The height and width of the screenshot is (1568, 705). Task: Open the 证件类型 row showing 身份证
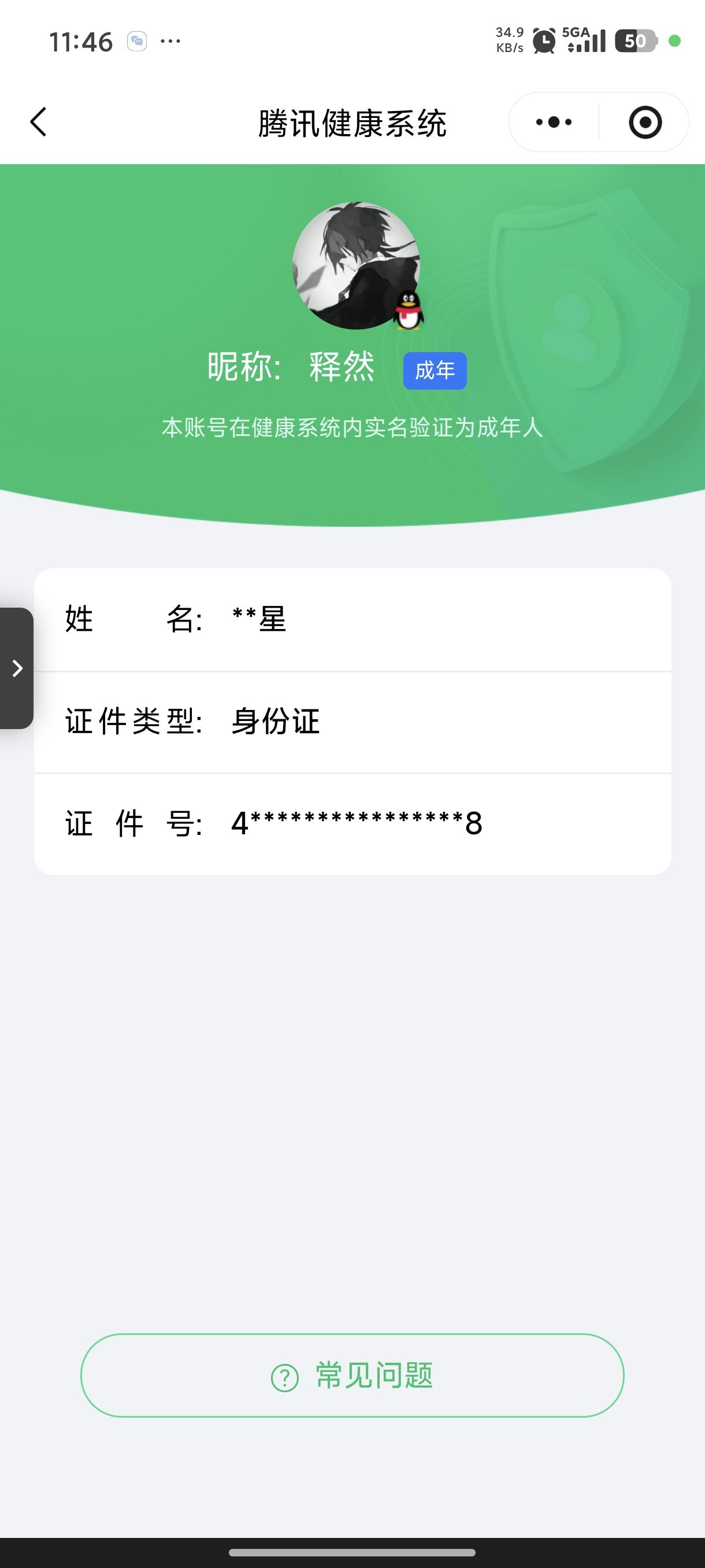point(352,722)
